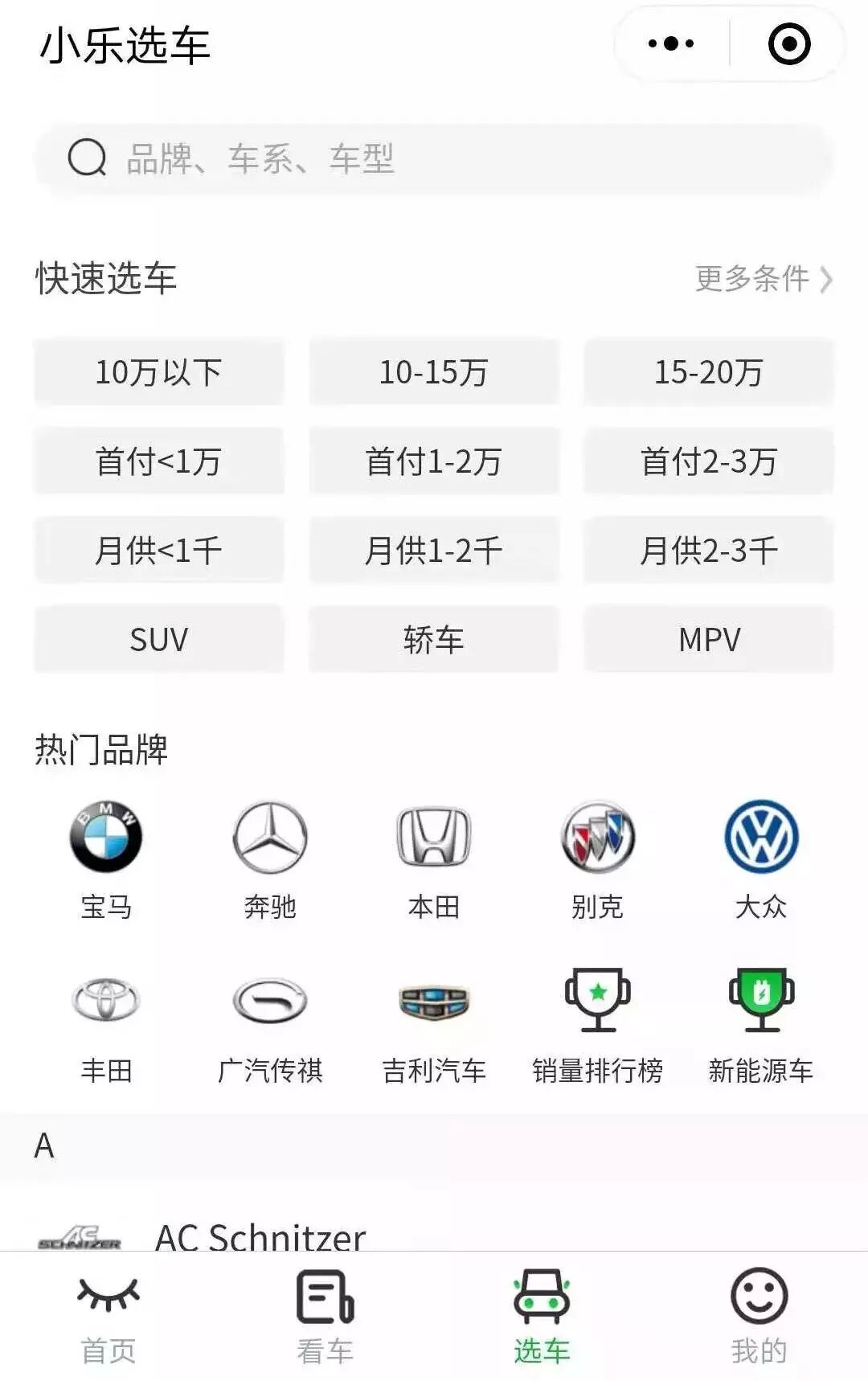Select the MPV filter chip
This screenshot has width=868, height=1381.
[708, 640]
